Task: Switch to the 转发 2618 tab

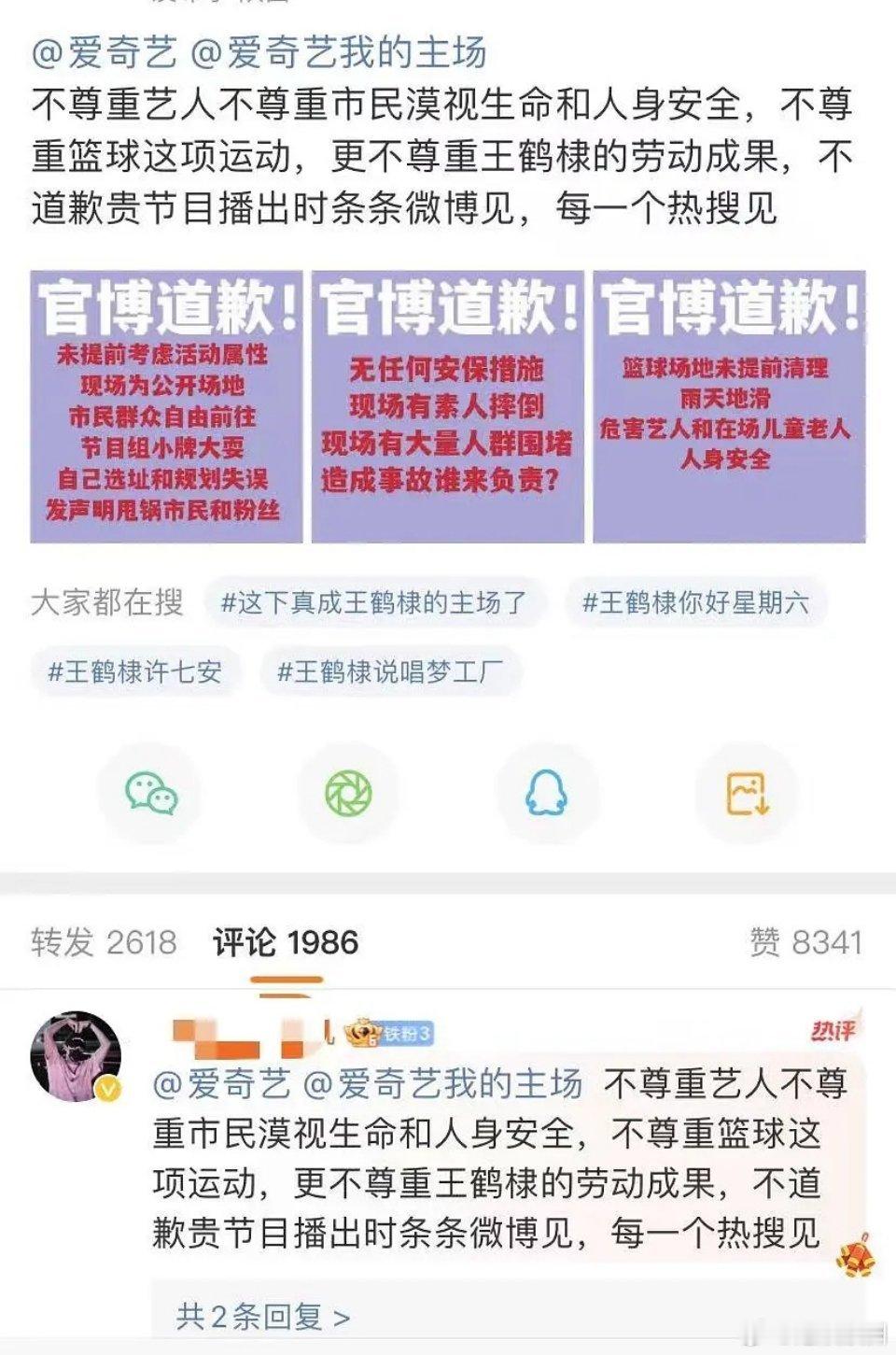Action: pos(103,942)
